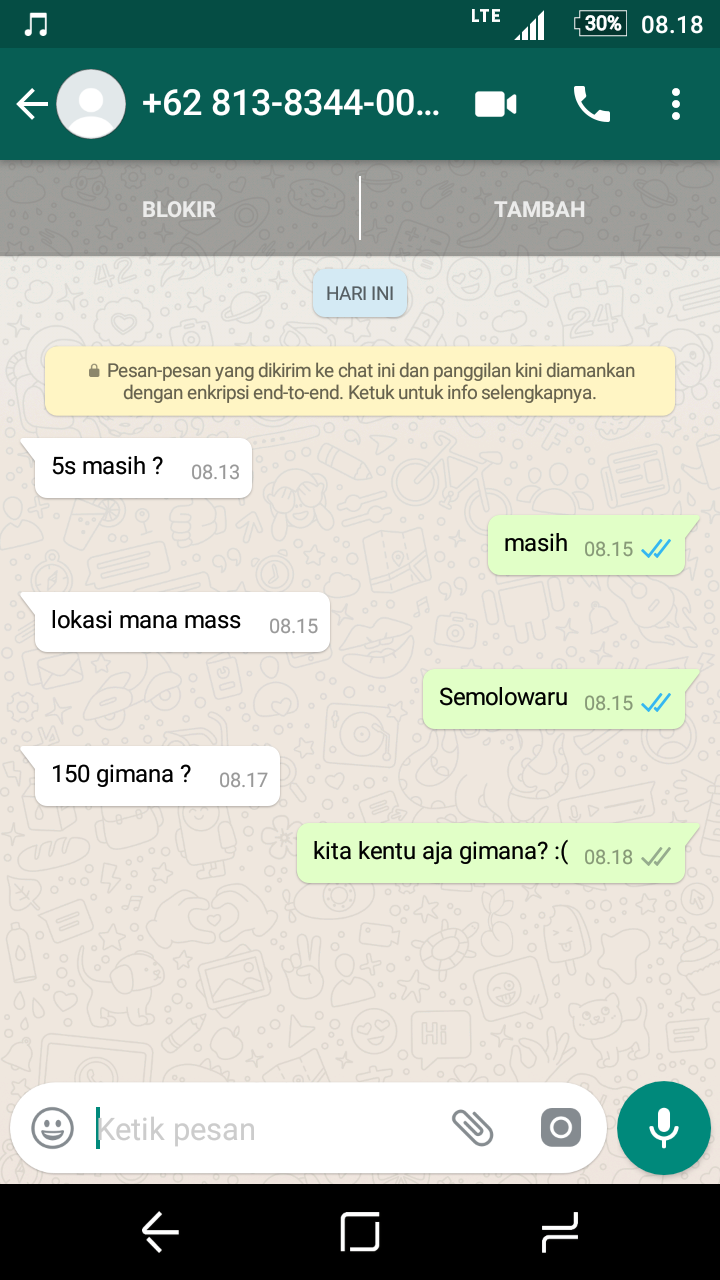The image size is (720, 1280).
Task: Start a voice call
Action: click(x=591, y=104)
